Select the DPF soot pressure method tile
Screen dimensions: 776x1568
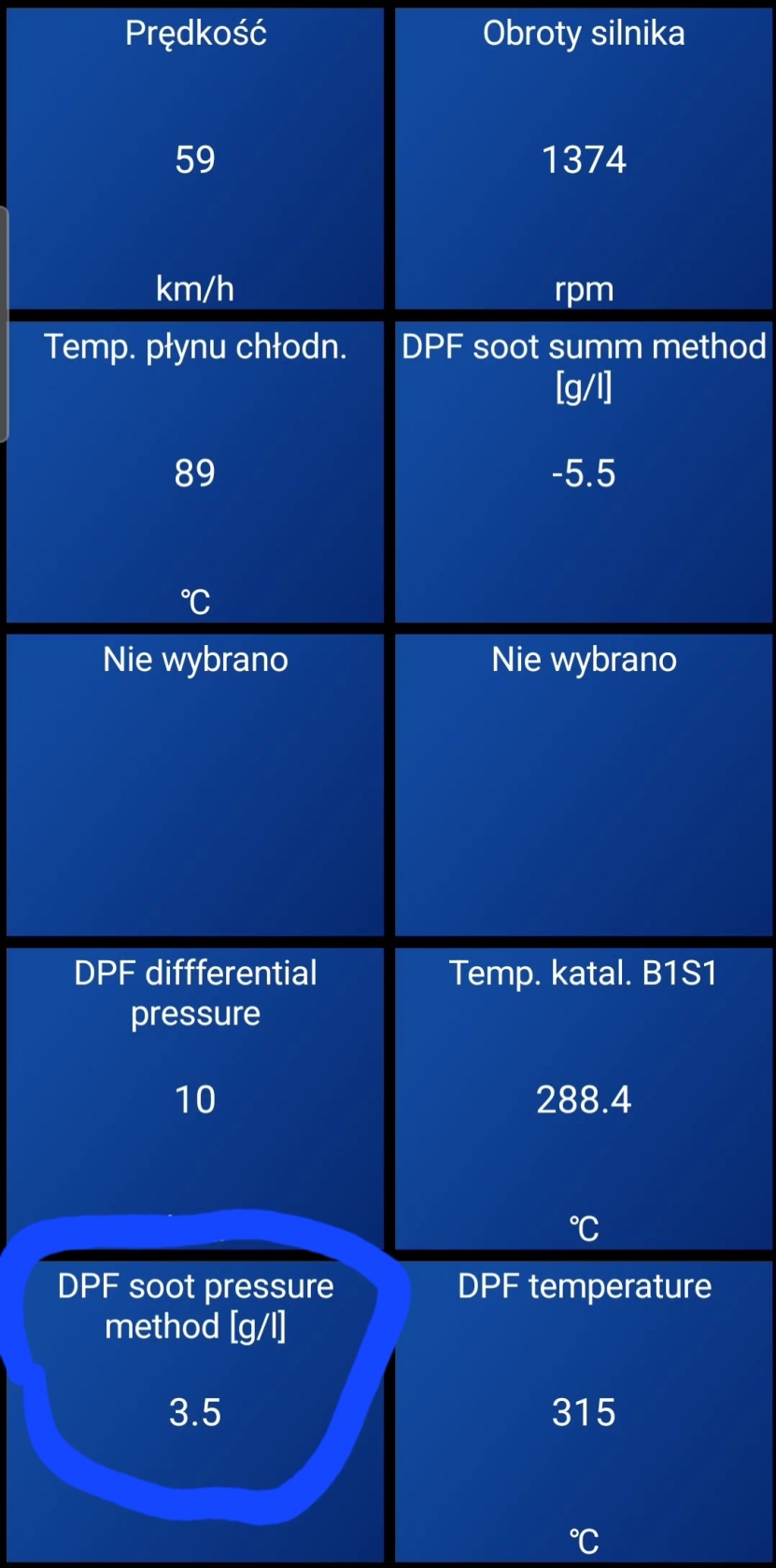(x=195, y=1412)
